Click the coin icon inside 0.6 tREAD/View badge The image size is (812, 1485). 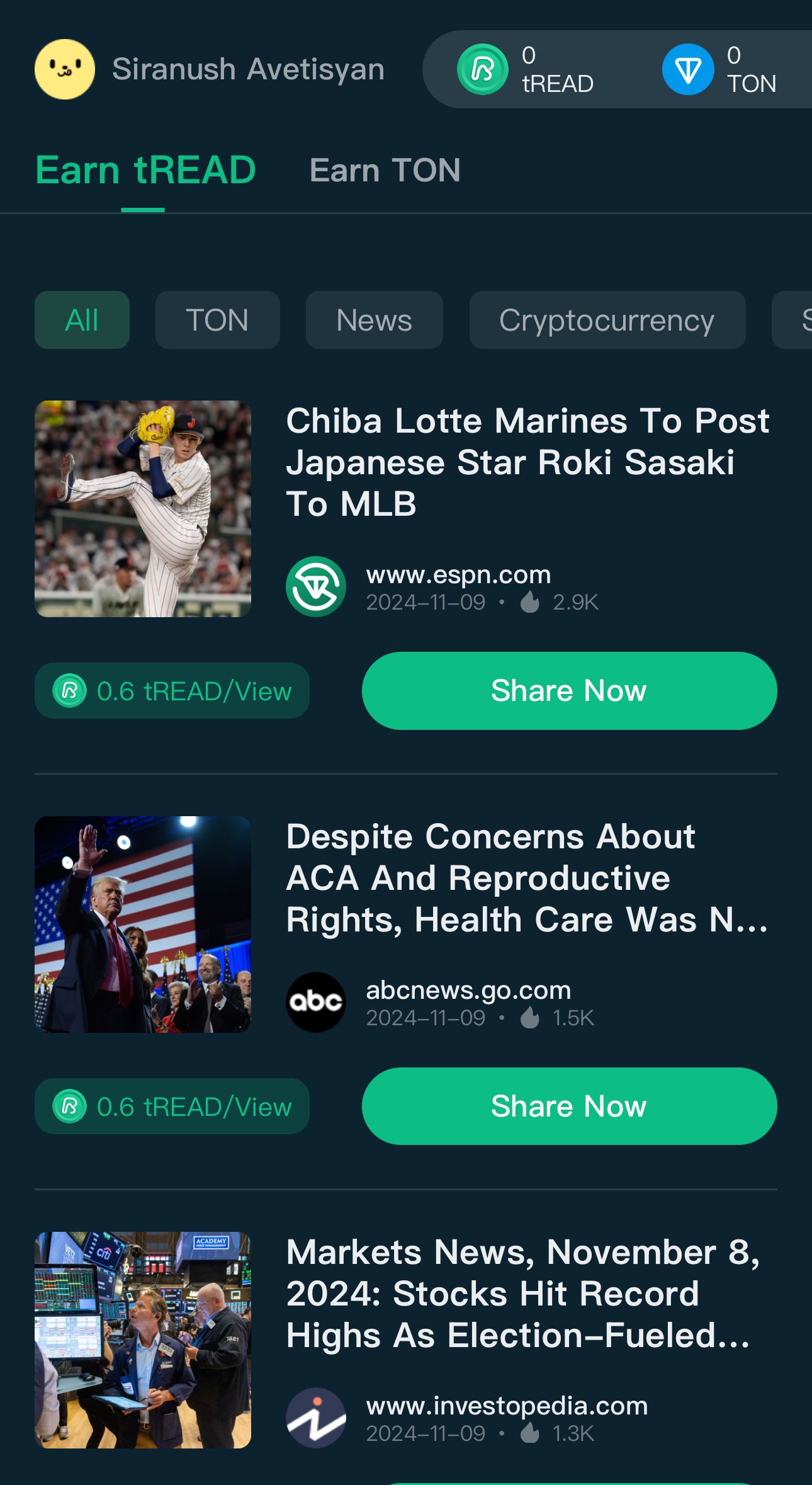pos(71,690)
